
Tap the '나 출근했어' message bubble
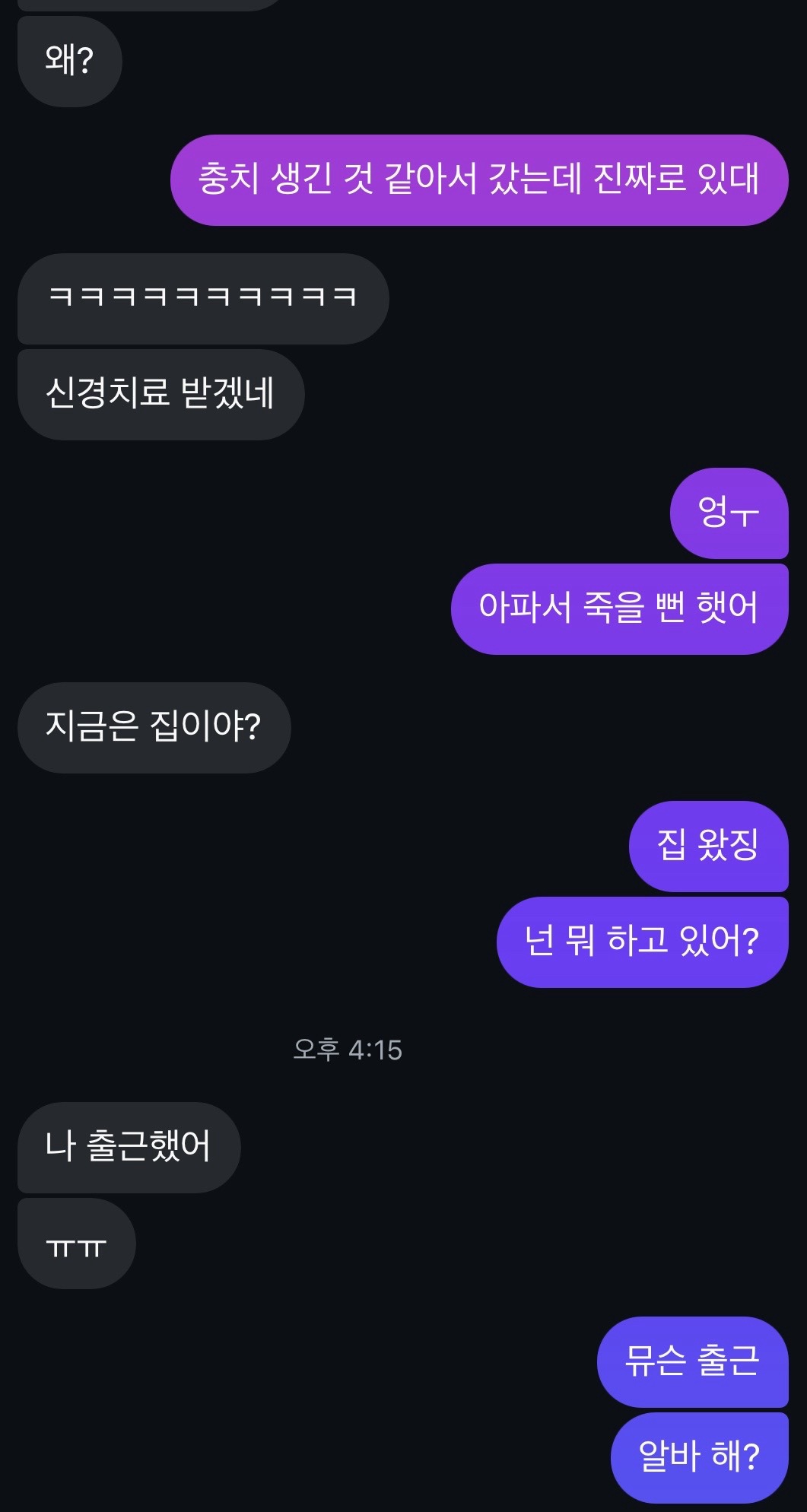pyautogui.click(x=129, y=1147)
